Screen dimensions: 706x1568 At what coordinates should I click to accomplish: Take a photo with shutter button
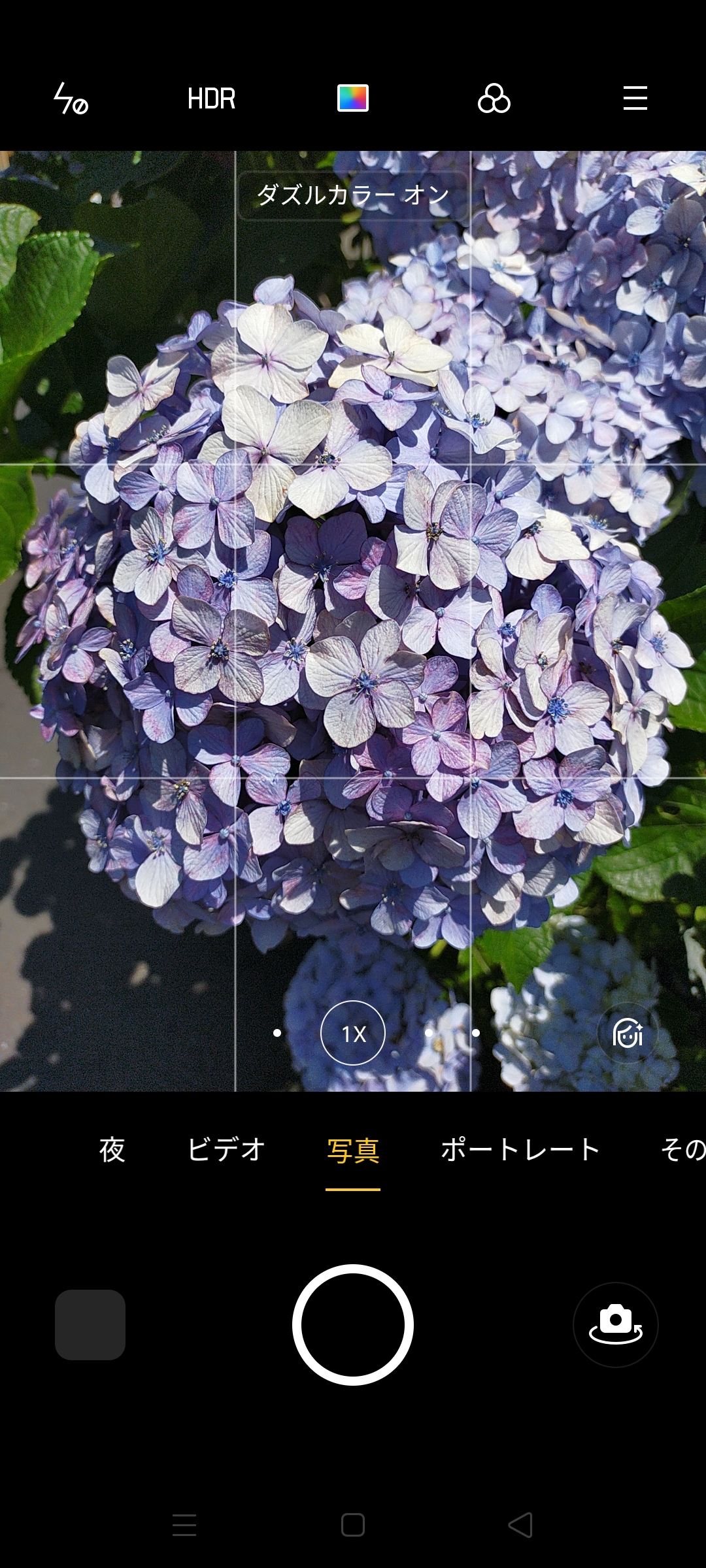pyautogui.click(x=353, y=1324)
